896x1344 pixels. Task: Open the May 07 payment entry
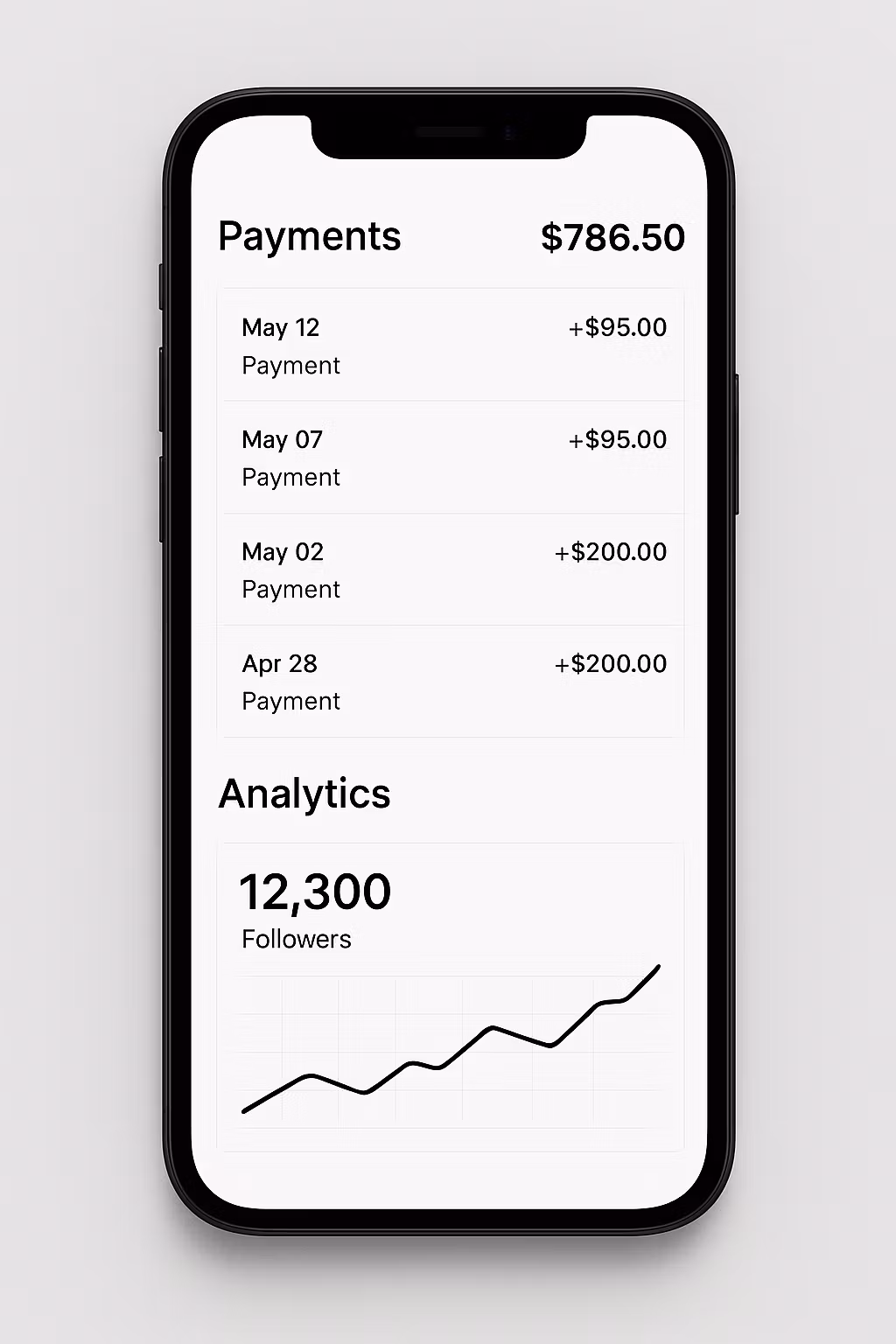pos(451,457)
